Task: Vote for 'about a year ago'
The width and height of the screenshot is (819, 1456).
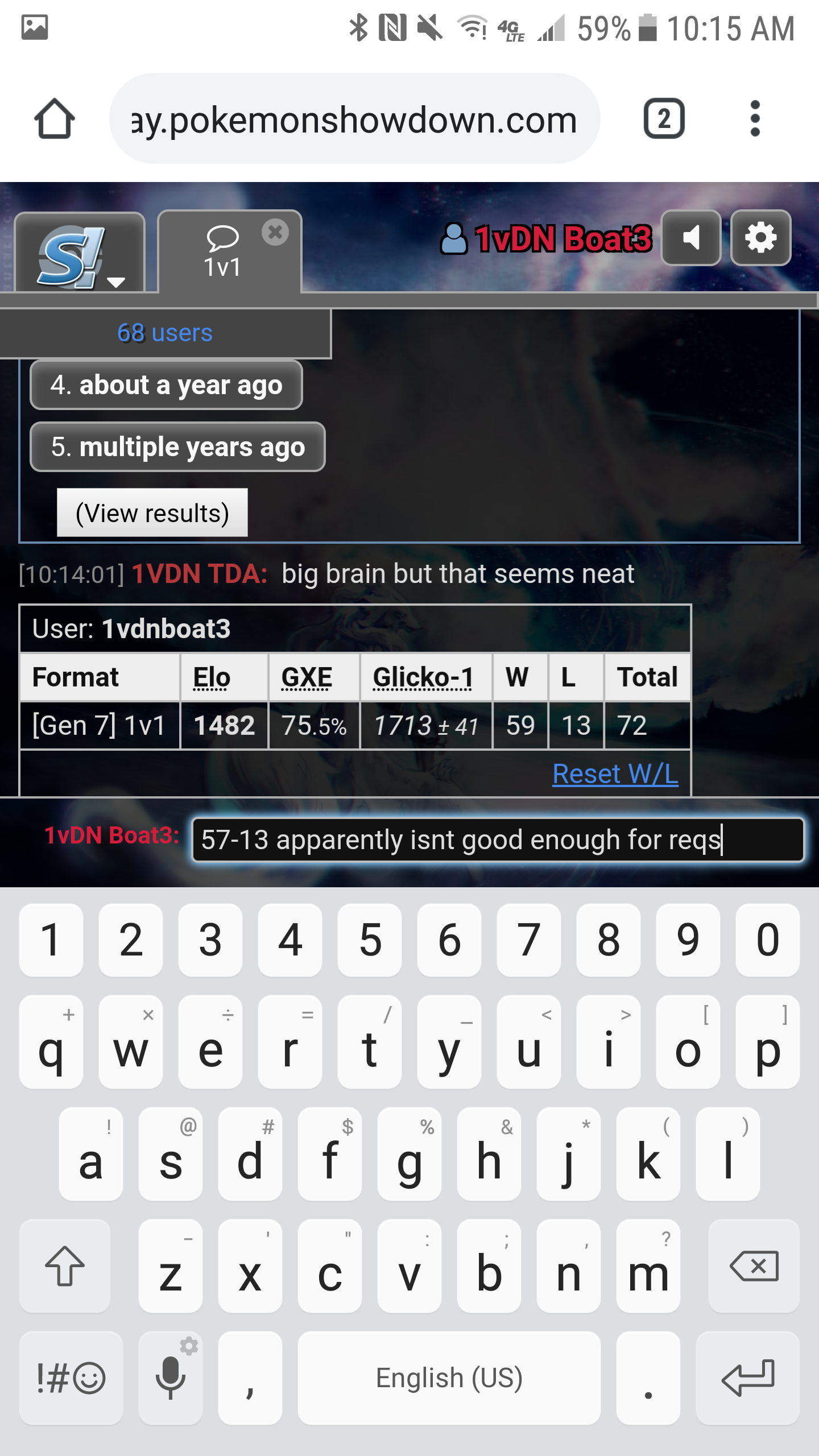Action: pos(166,385)
